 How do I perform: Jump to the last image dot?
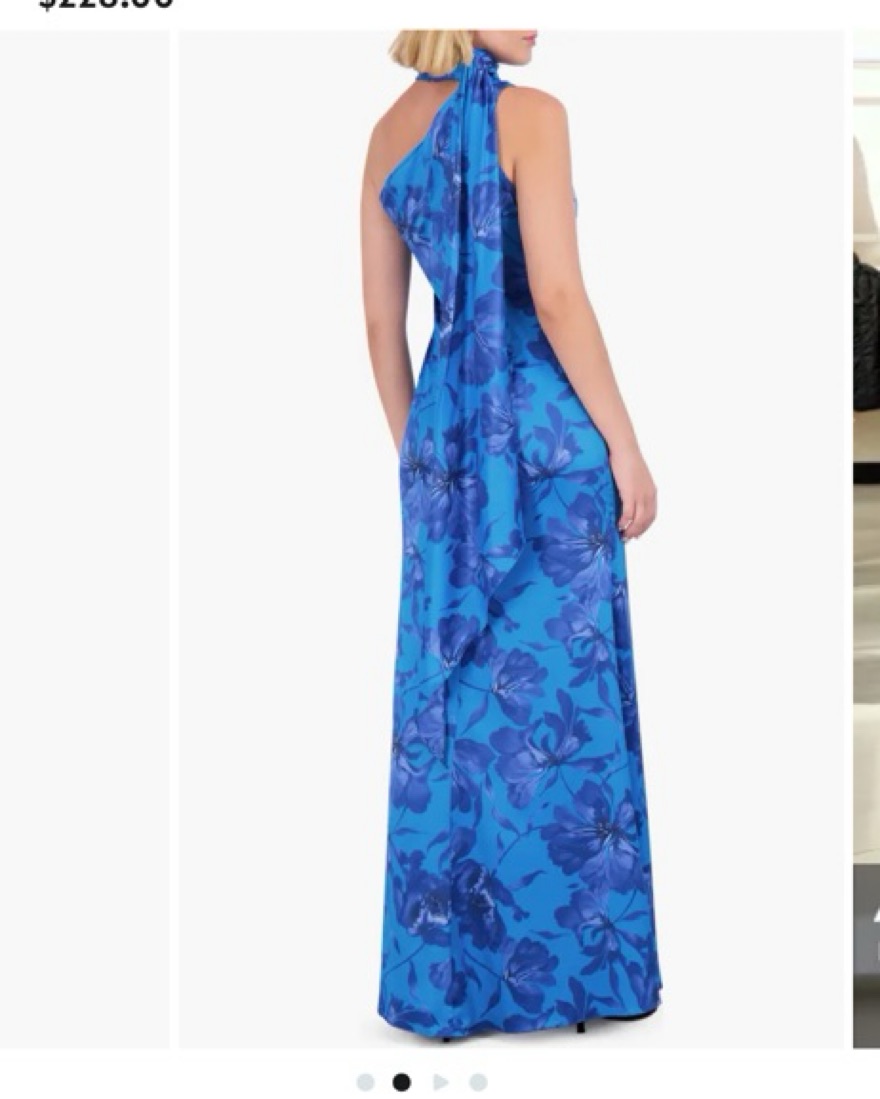tap(478, 1082)
